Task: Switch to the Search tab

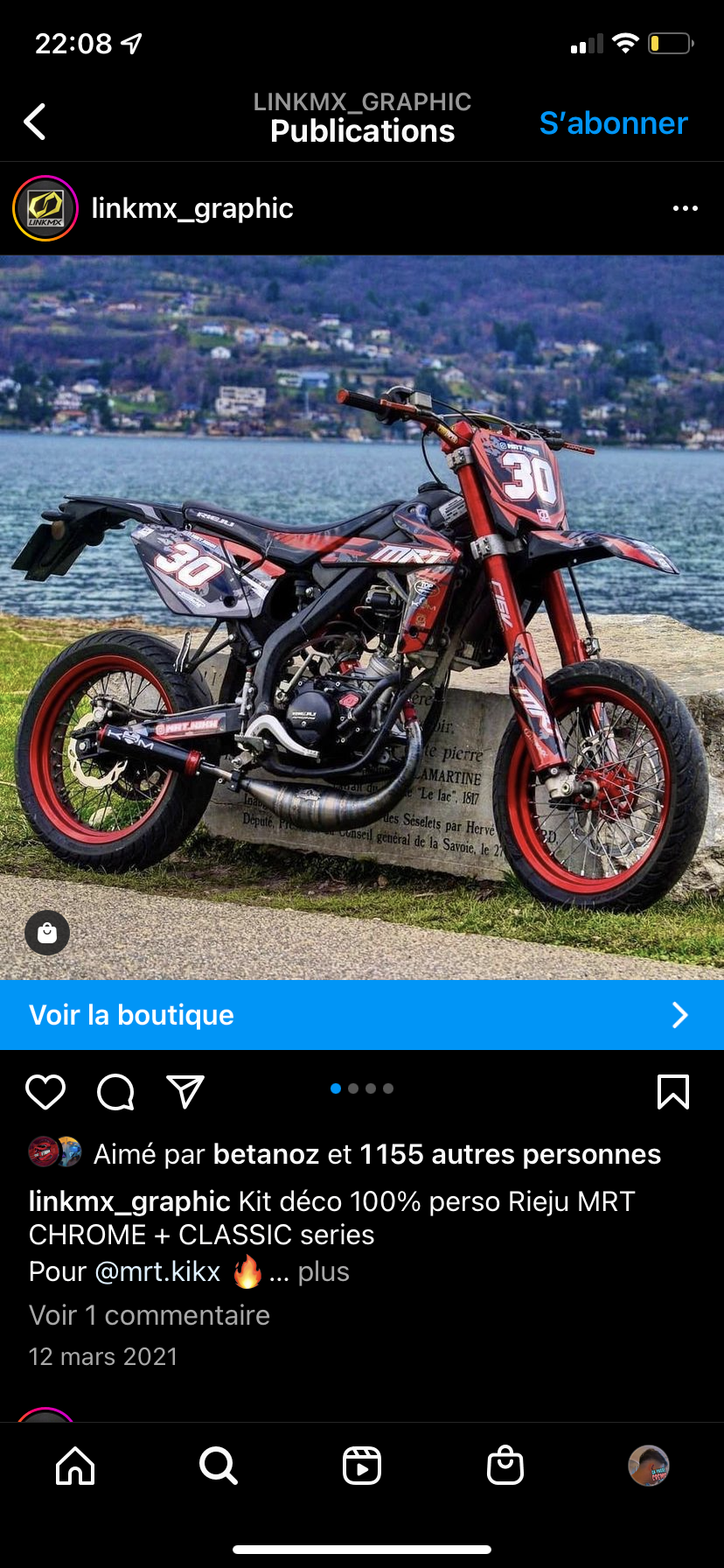Action: coord(218,1466)
